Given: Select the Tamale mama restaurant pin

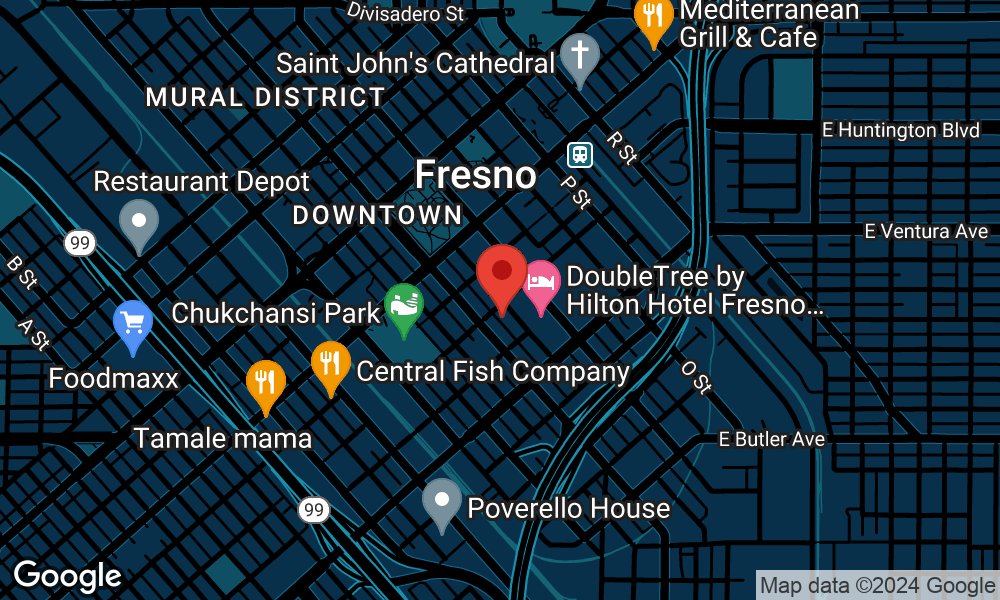Looking at the screenshot, I should (265, 382).
